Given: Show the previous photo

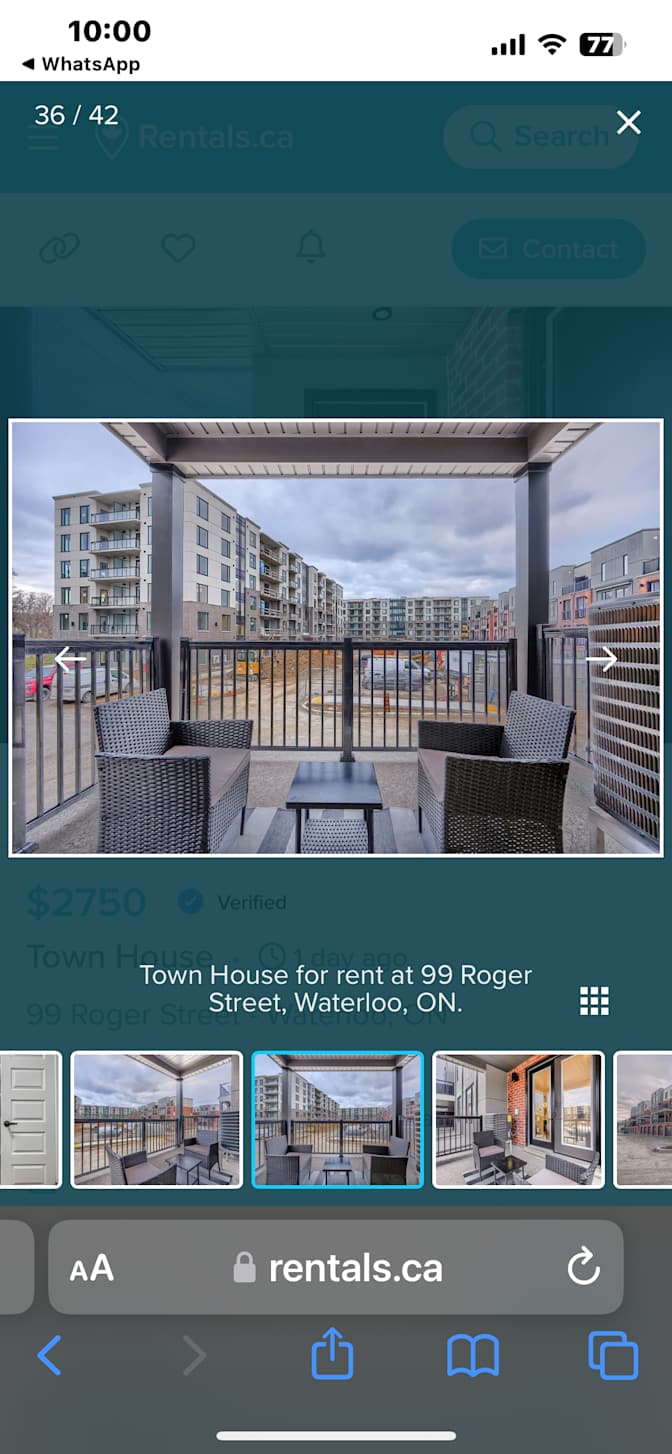Looking at the screenshot, I should click(69, 659).
